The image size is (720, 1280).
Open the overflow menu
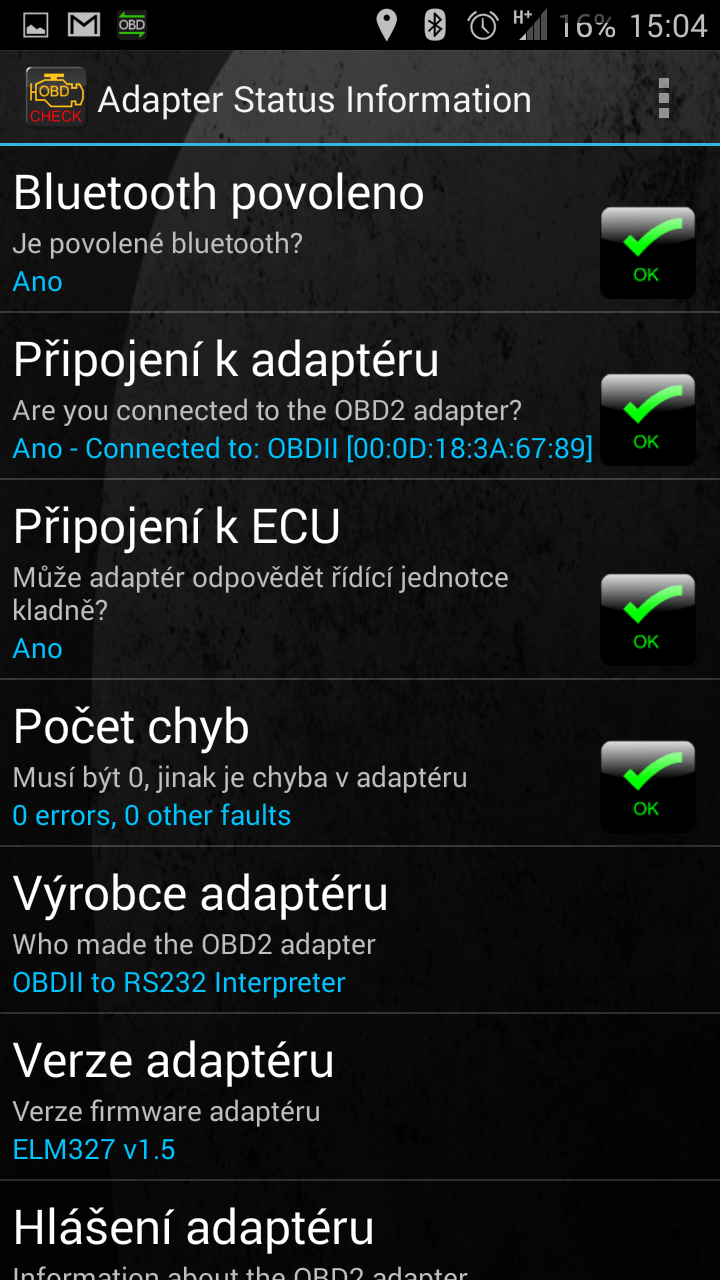663,99
